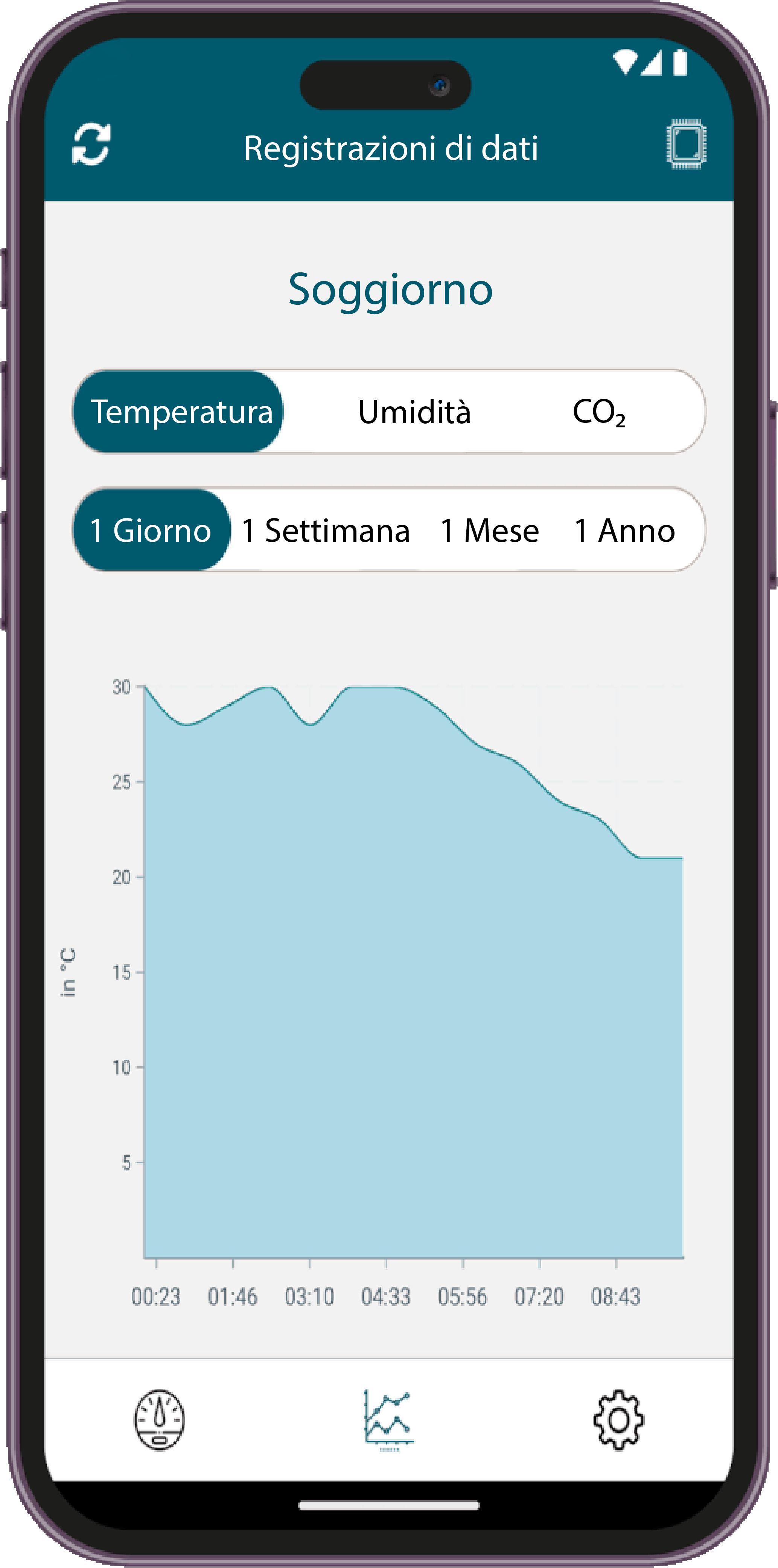This screenshot has height=1568, width=778.
Task: Refresh the data recordings
Action: tap(91, 144)
